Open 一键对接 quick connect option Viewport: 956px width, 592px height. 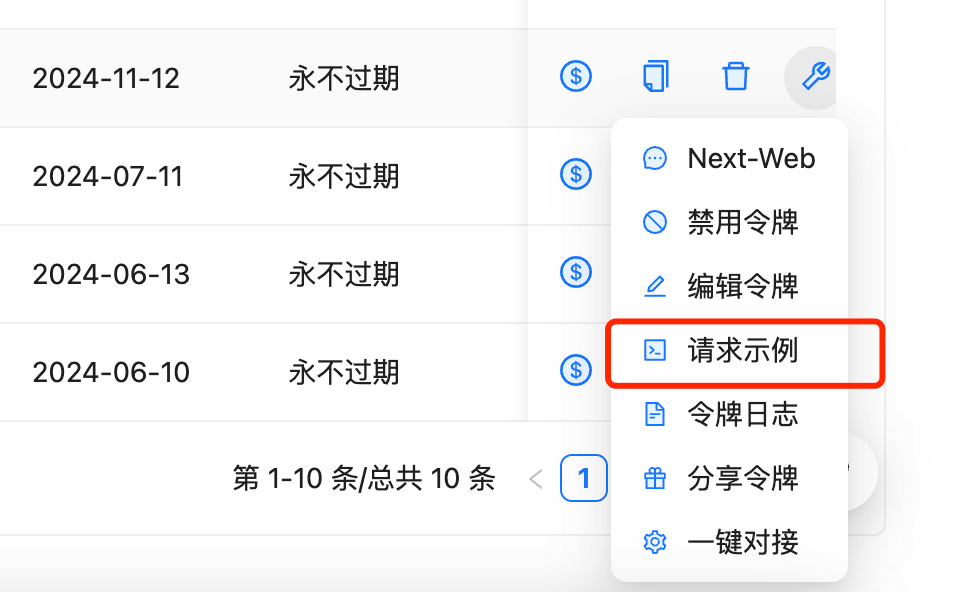[x=729, y=542]
